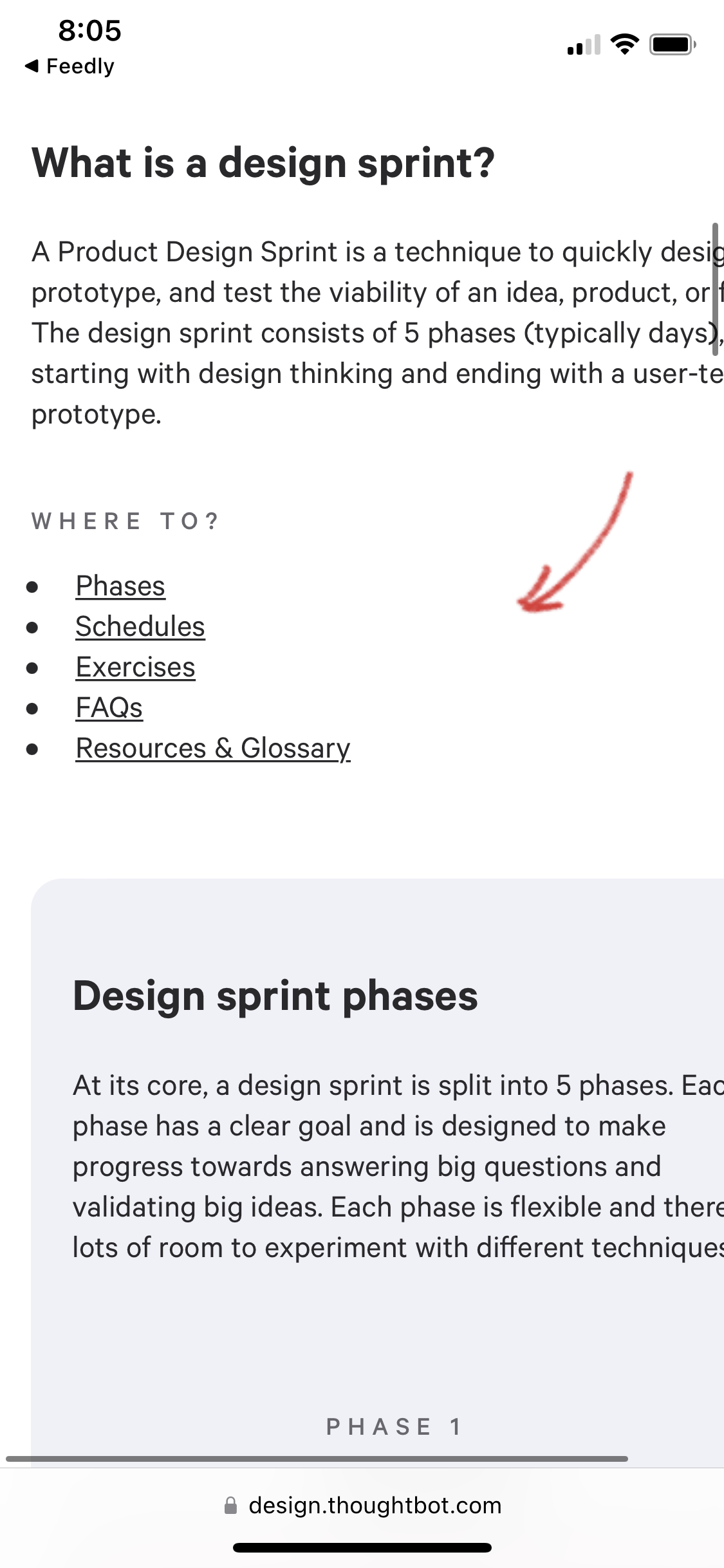This screenshot has width=724, height=1568.
Task: Open the Schedules link
Action: [140, 626]
